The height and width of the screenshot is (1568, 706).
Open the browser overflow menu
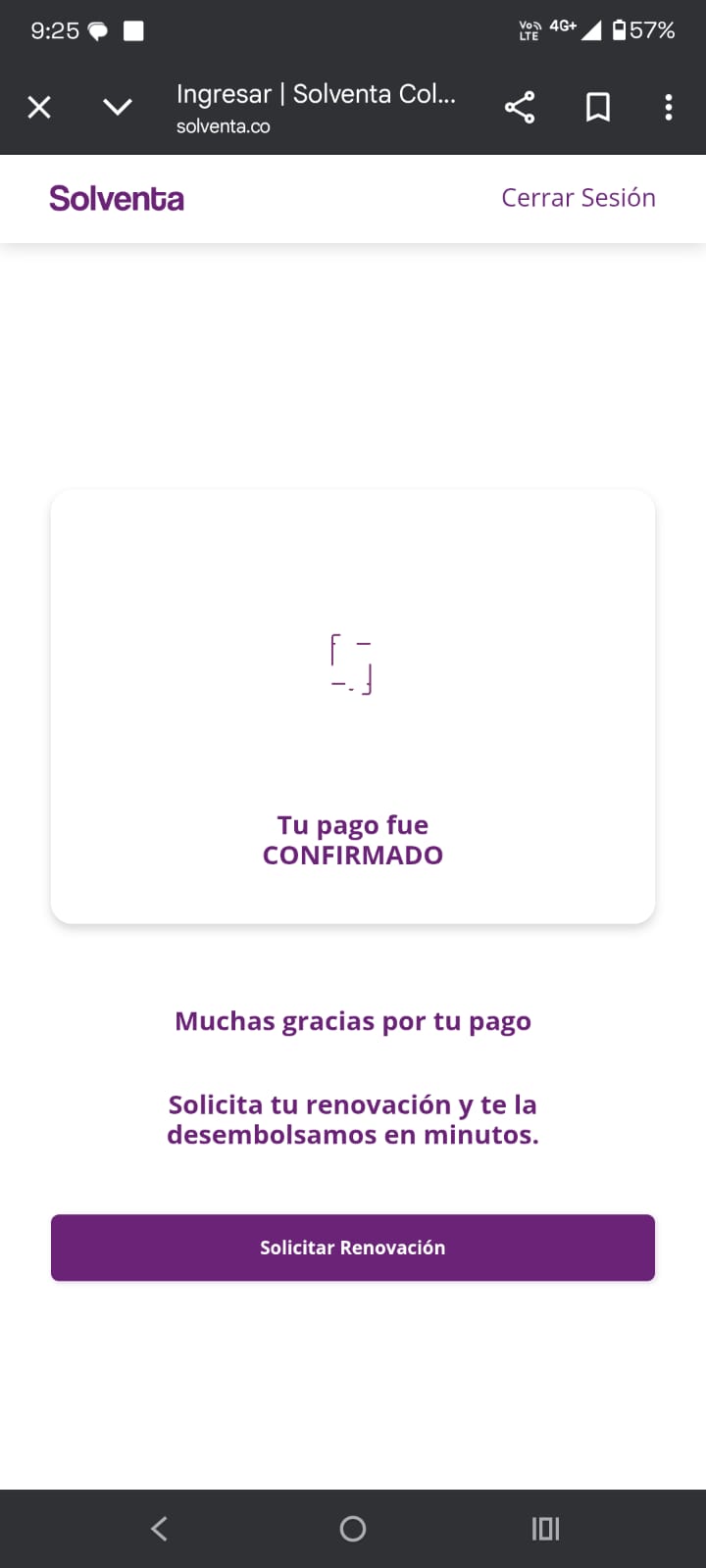(x=669, y=107)
